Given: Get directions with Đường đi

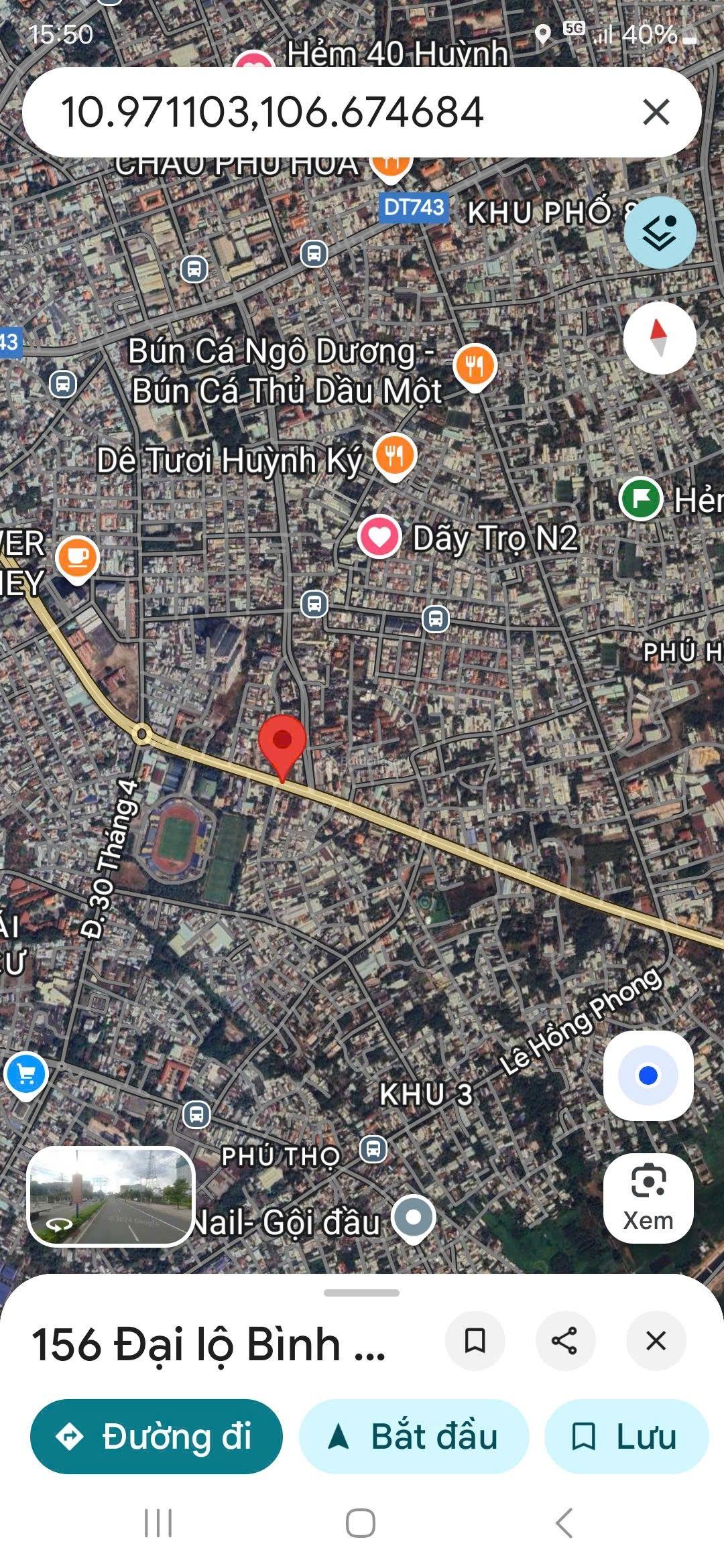Looking at the screenshot, I should pos(156,1437).
